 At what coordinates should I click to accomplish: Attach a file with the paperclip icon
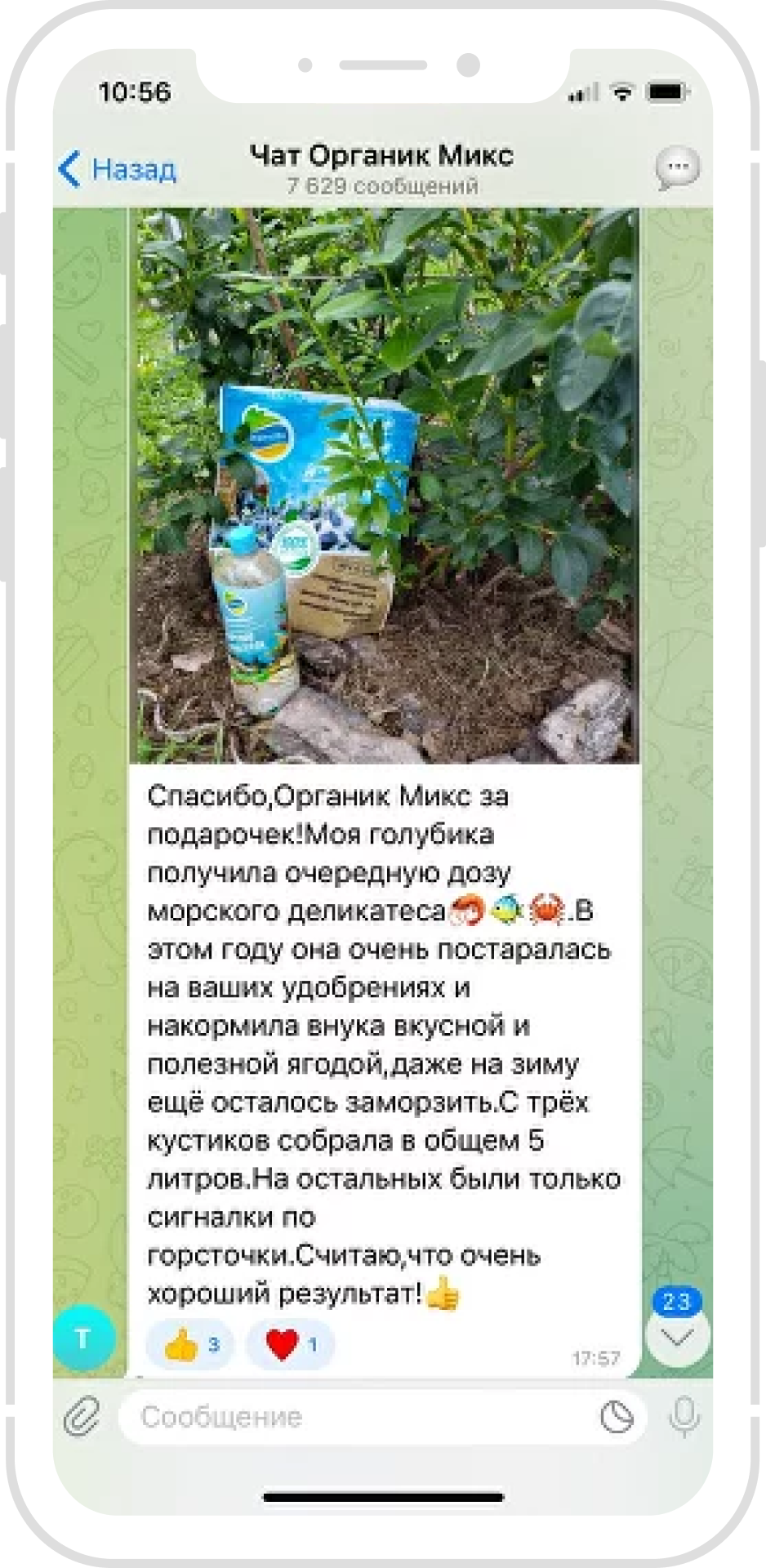[x=82, y=1417]
